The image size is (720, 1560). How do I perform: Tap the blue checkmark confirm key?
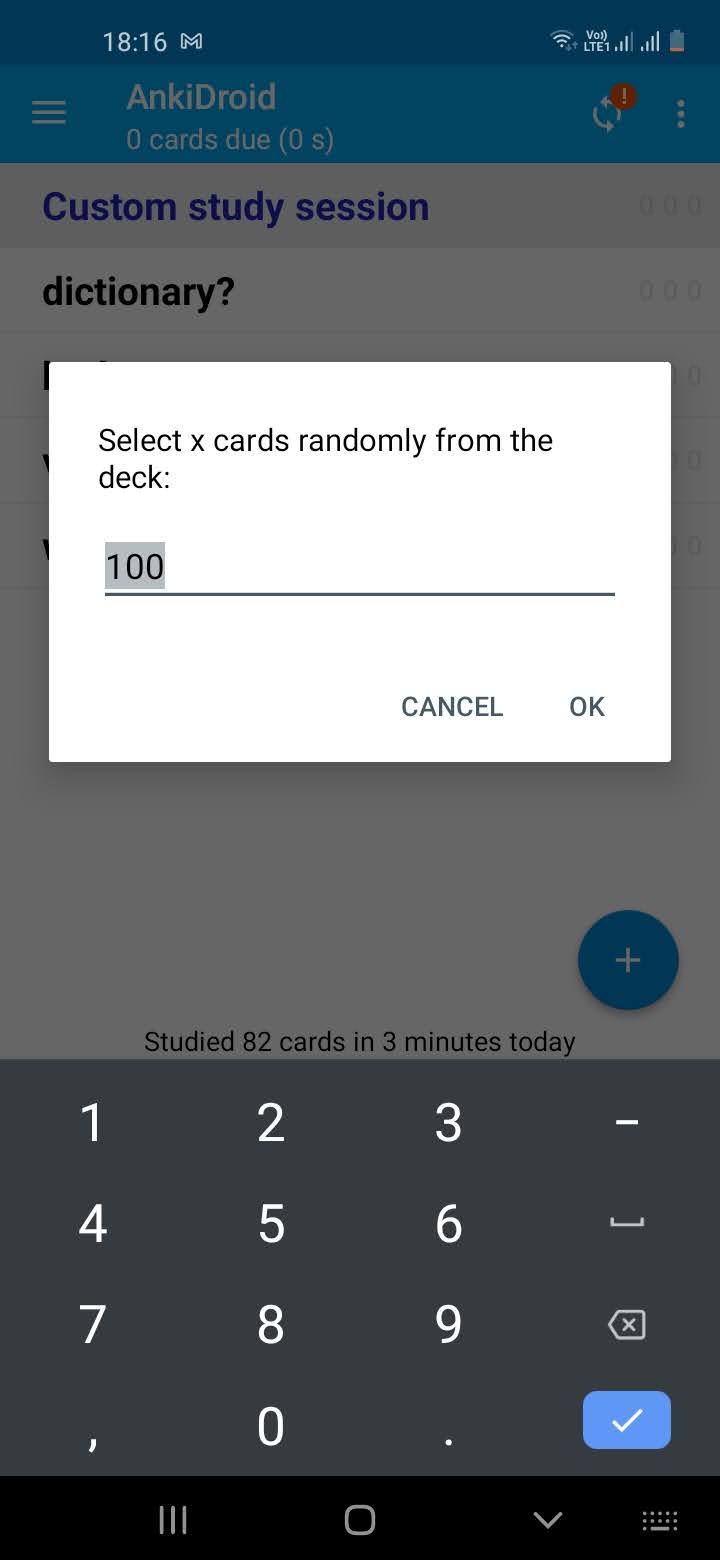(626, 1420)
